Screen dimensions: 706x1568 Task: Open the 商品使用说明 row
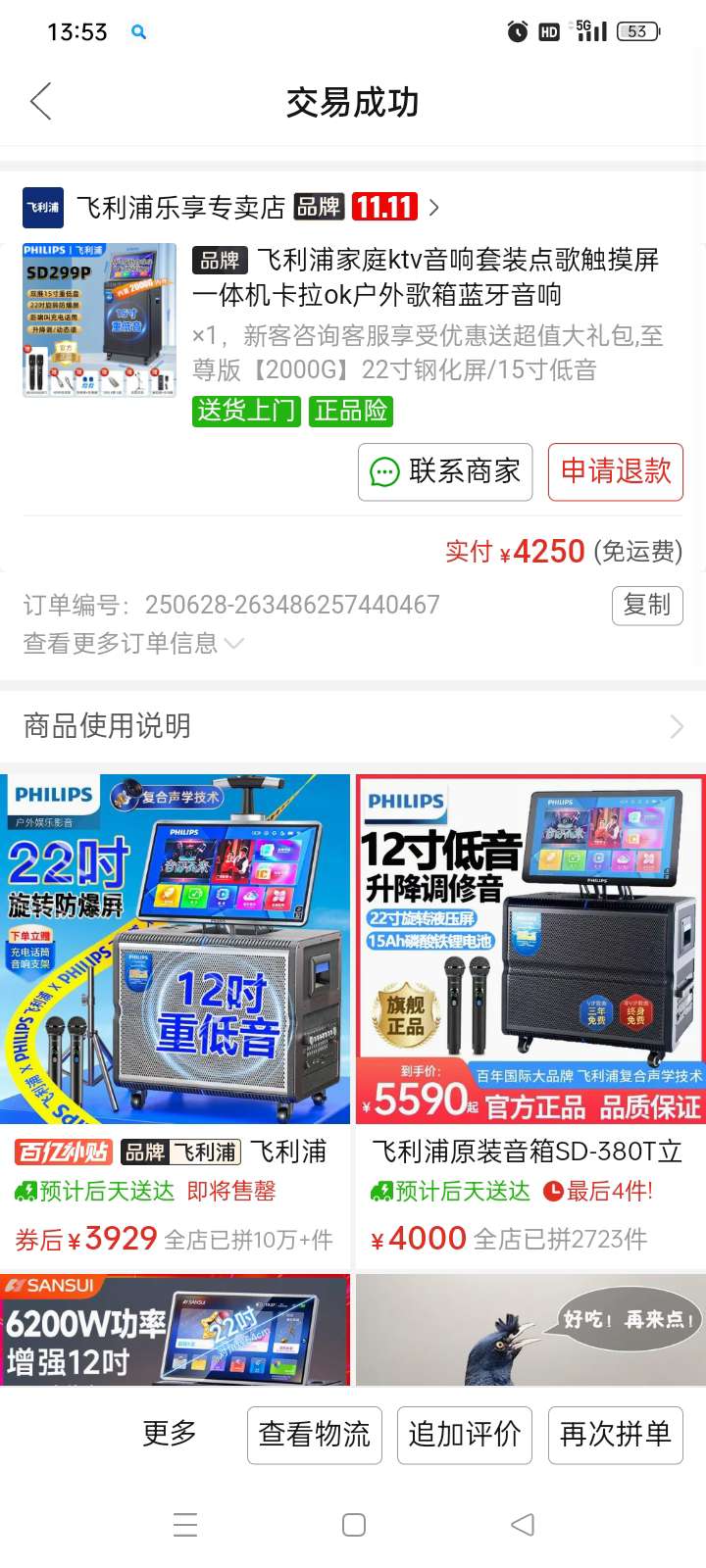click(353, 726)
